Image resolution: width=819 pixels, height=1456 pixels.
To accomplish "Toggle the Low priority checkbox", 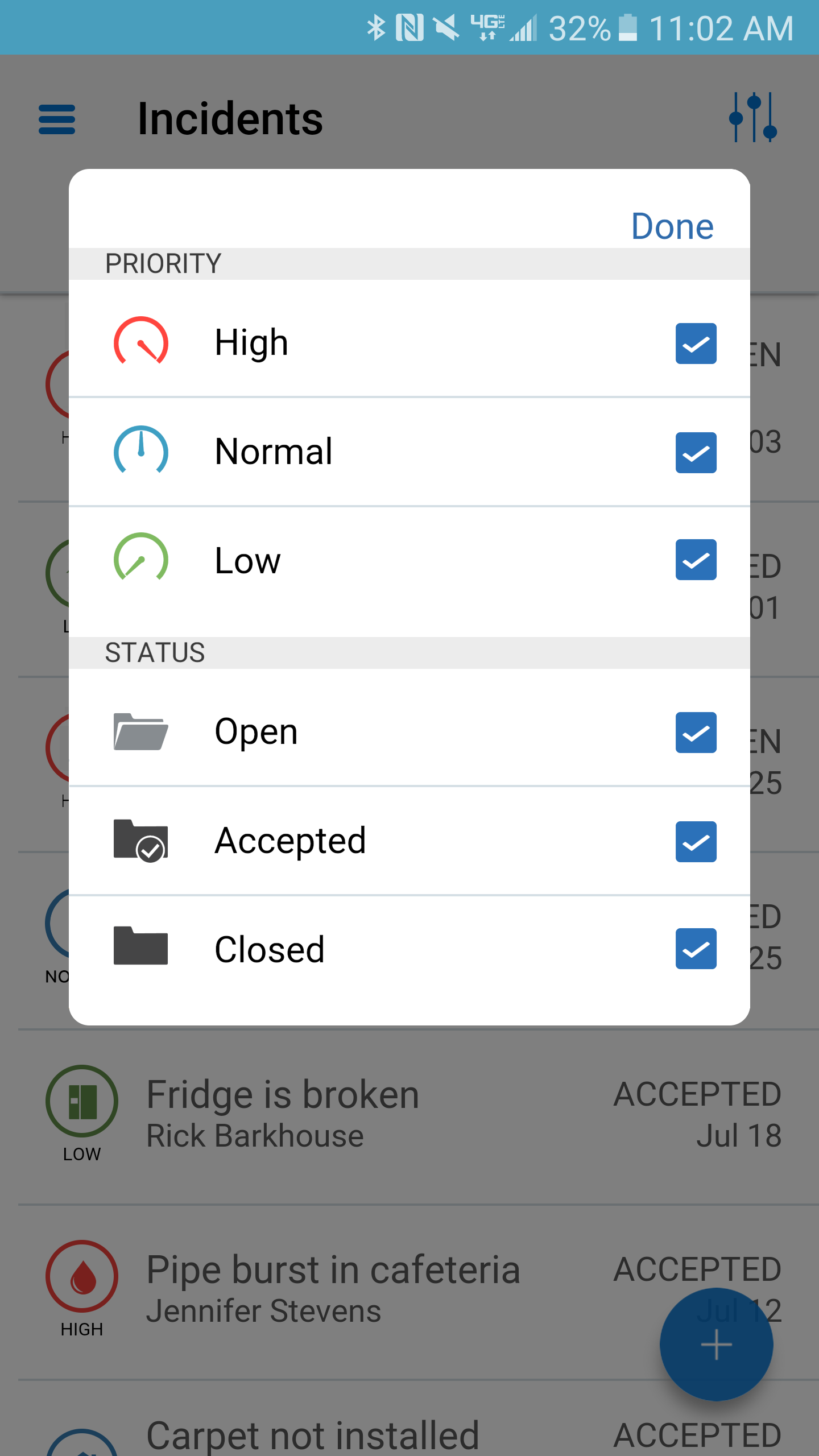I will click(x=696, y=560).
